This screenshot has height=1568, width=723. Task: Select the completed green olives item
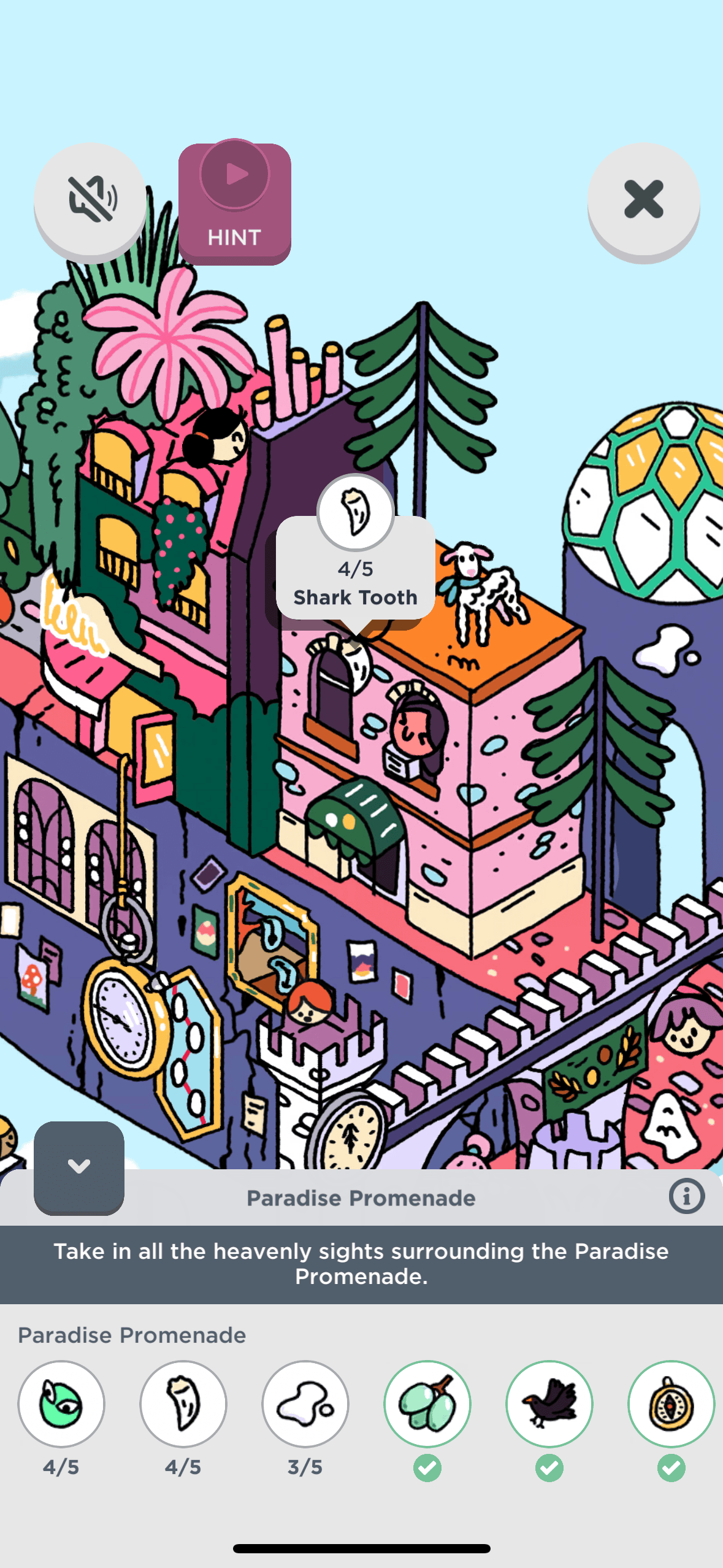pos(427,1404)
